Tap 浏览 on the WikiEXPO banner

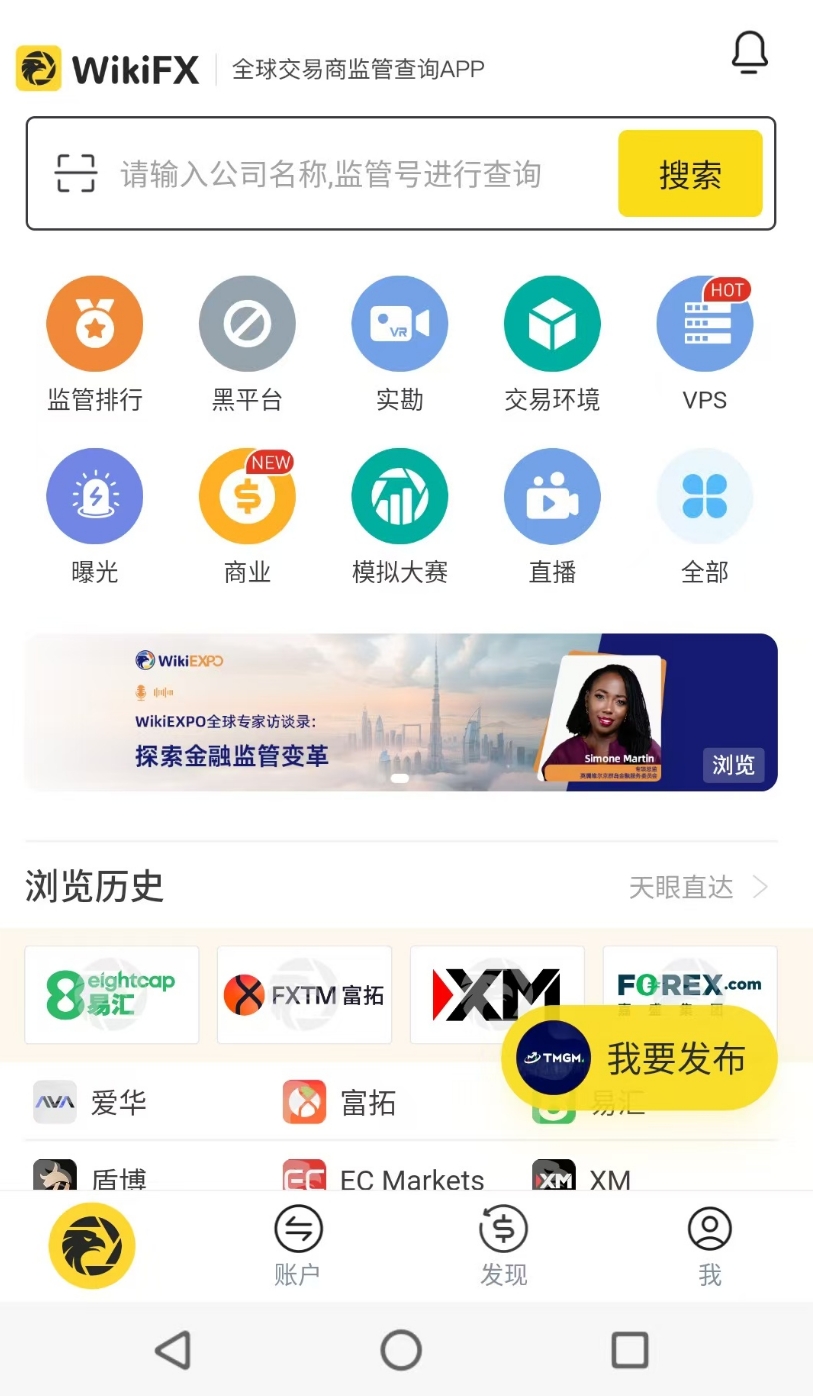pyautogui.click(x=734, y=766)
